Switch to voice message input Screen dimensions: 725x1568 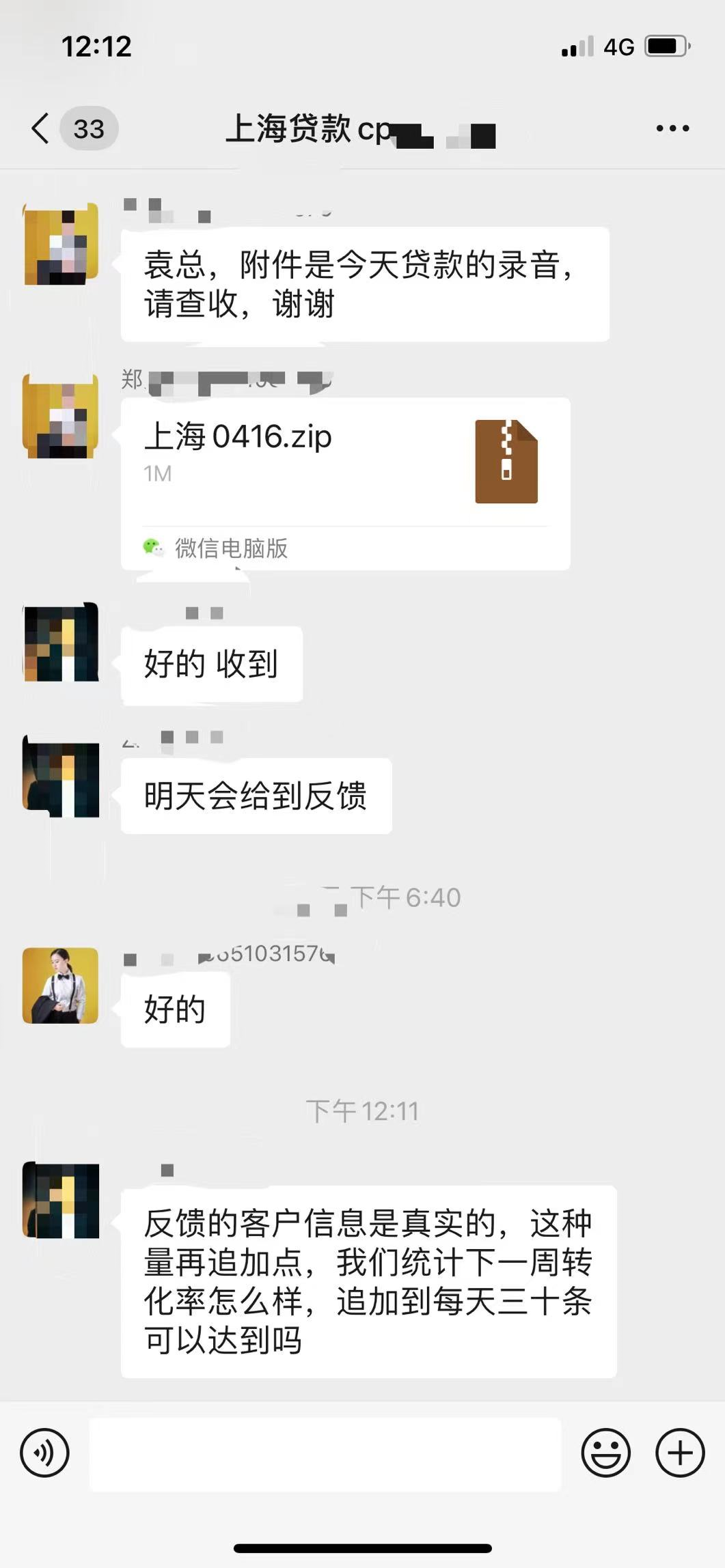click(45, 1453)
